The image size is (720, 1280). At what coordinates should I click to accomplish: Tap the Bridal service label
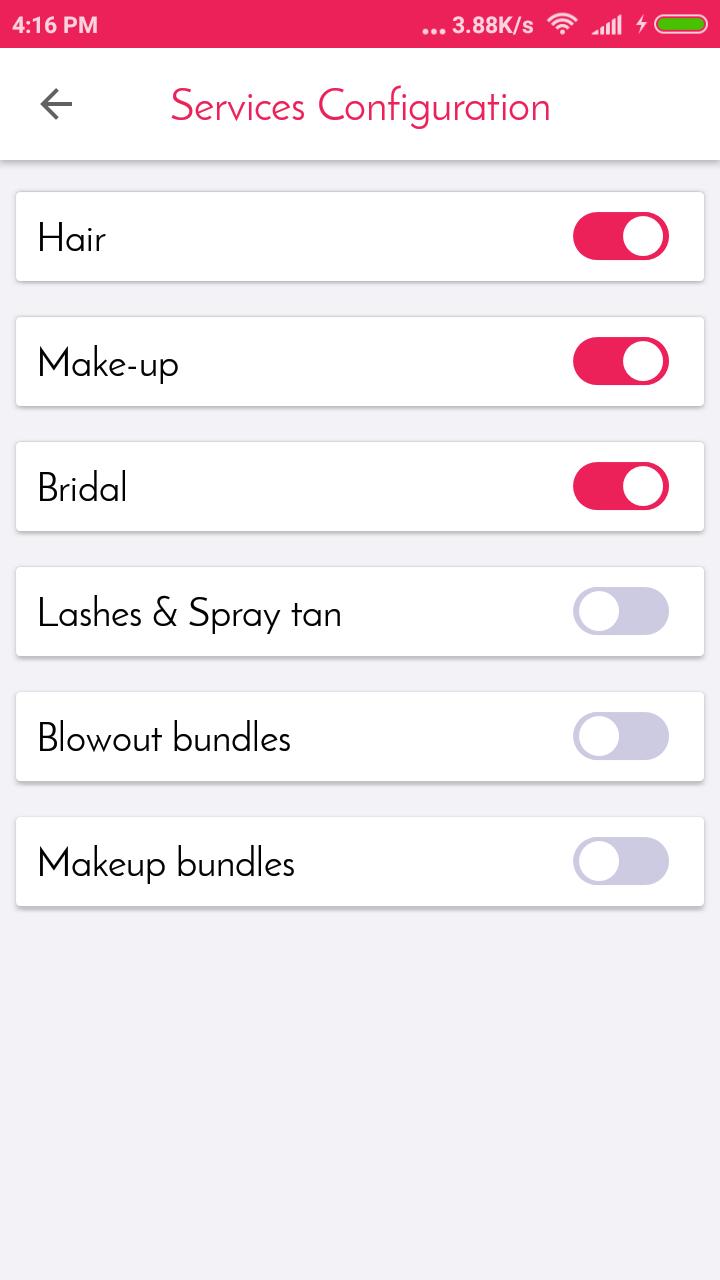tap(82, 486)
